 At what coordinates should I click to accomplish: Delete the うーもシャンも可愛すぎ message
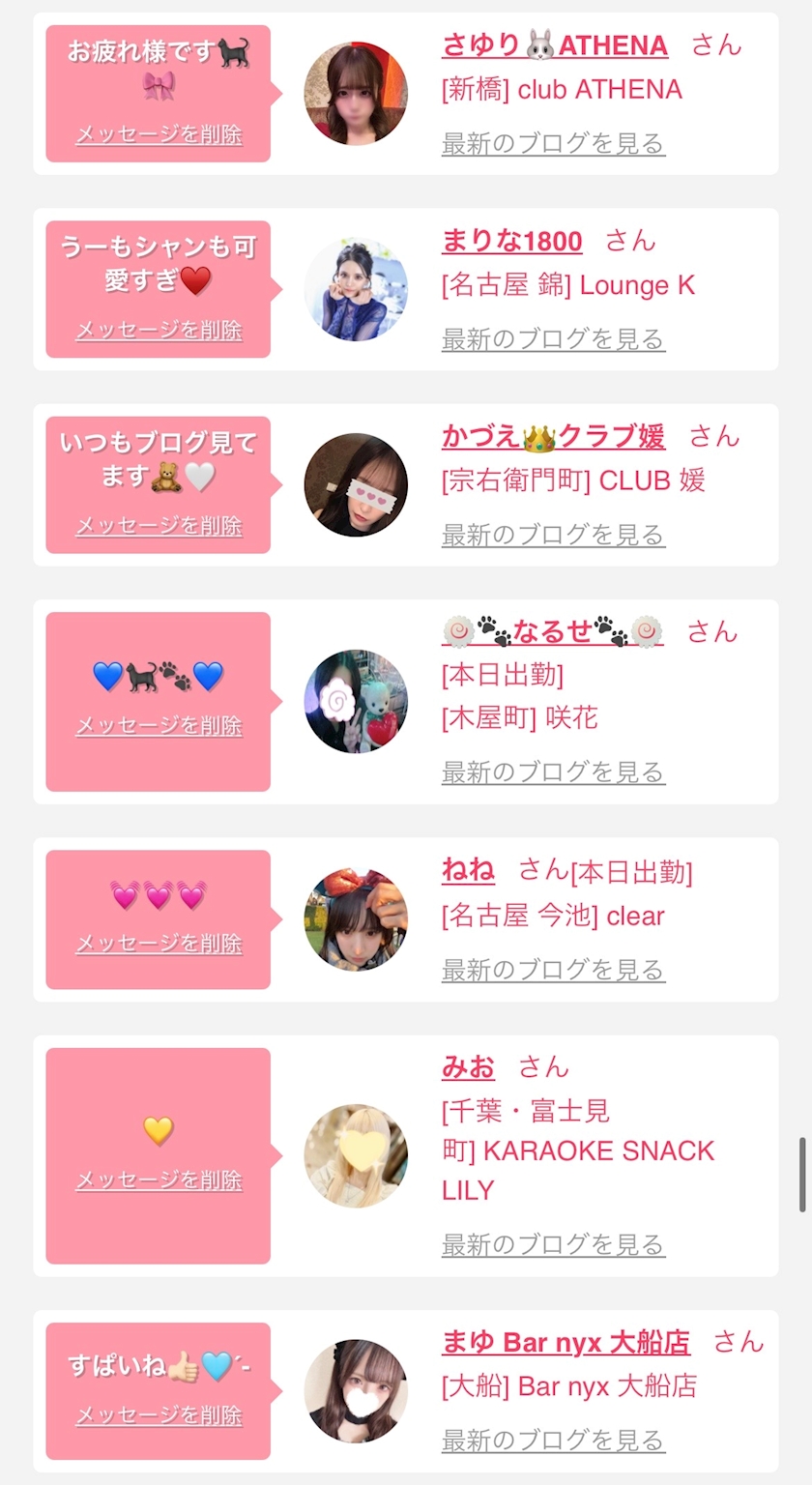tap(159, 330)
